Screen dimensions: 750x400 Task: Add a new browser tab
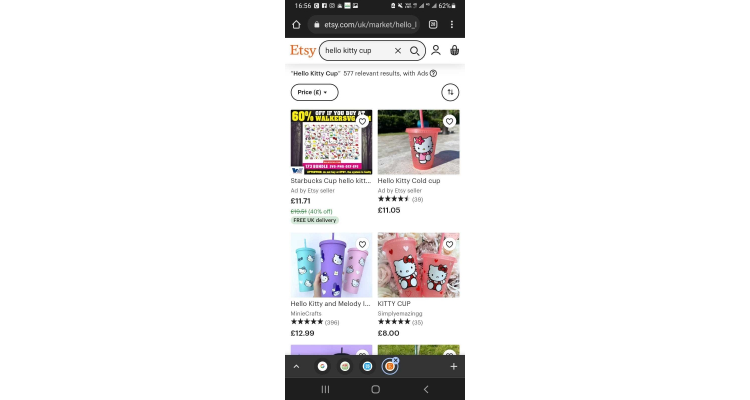pyautogui.click(x=453, y=367)
